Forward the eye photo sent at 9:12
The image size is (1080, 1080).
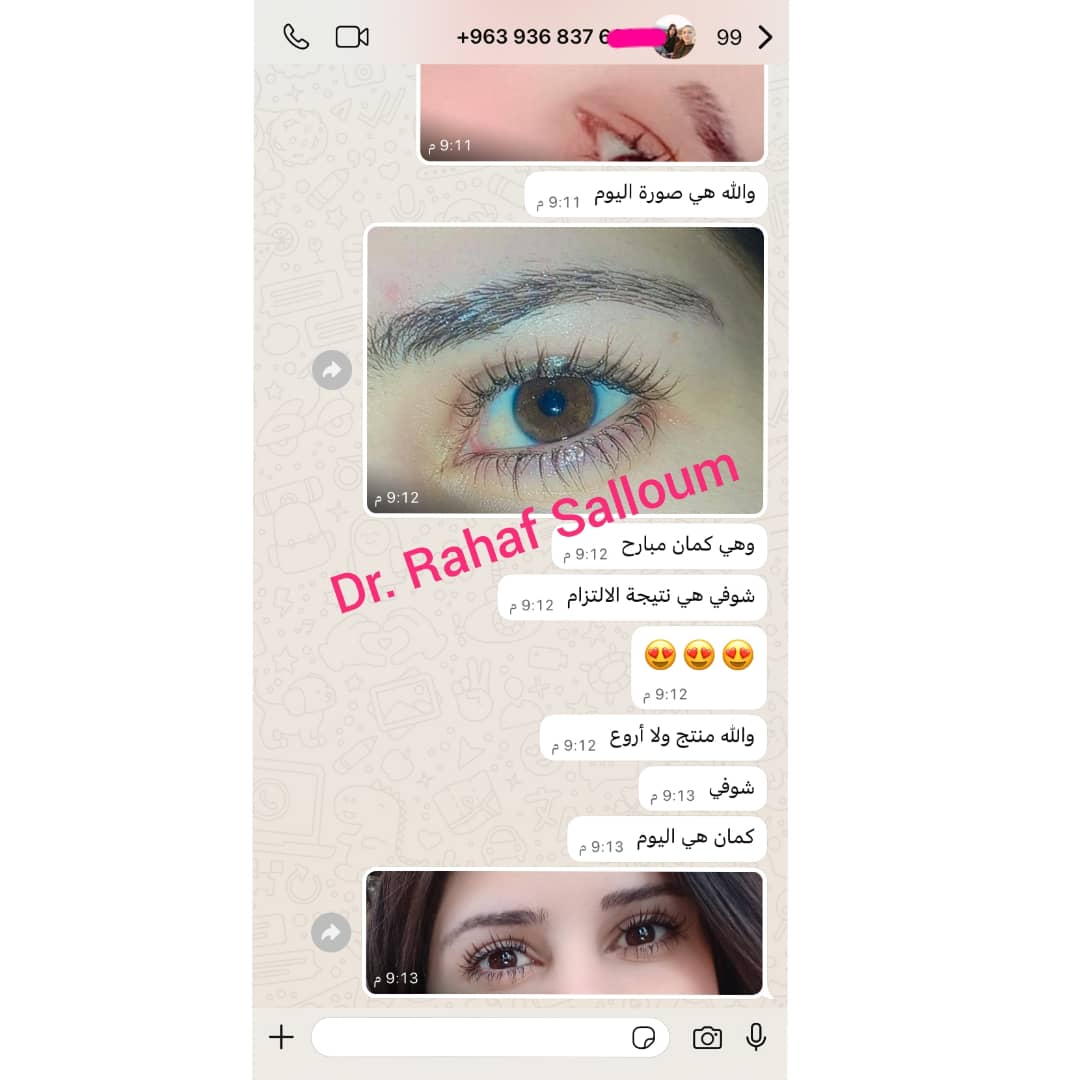coord(332,371)
